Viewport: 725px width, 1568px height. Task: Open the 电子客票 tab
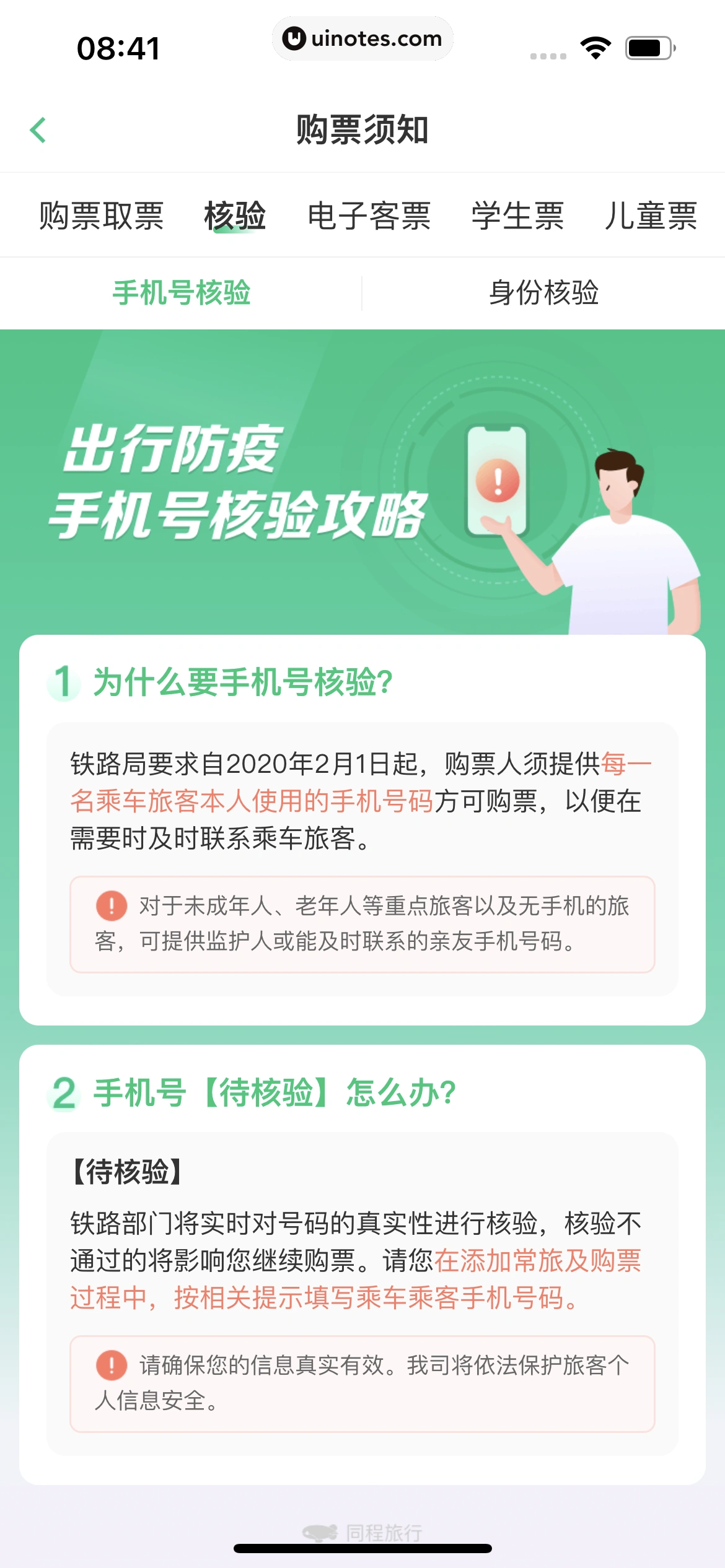pyautogui.click(x=369, y=216)
